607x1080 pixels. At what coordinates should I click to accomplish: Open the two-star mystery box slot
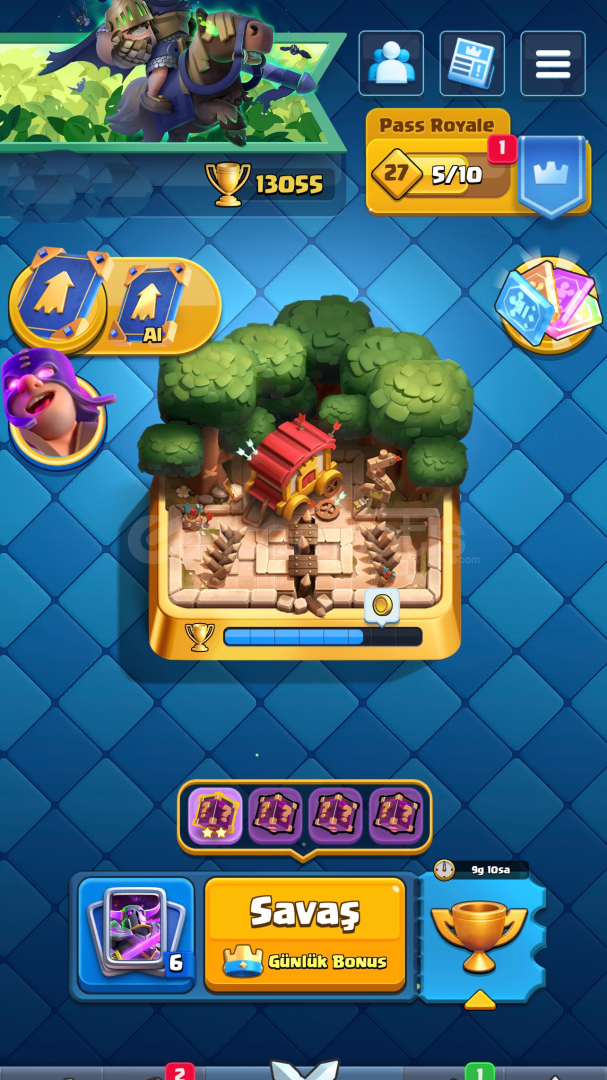(x=215, y=816)
